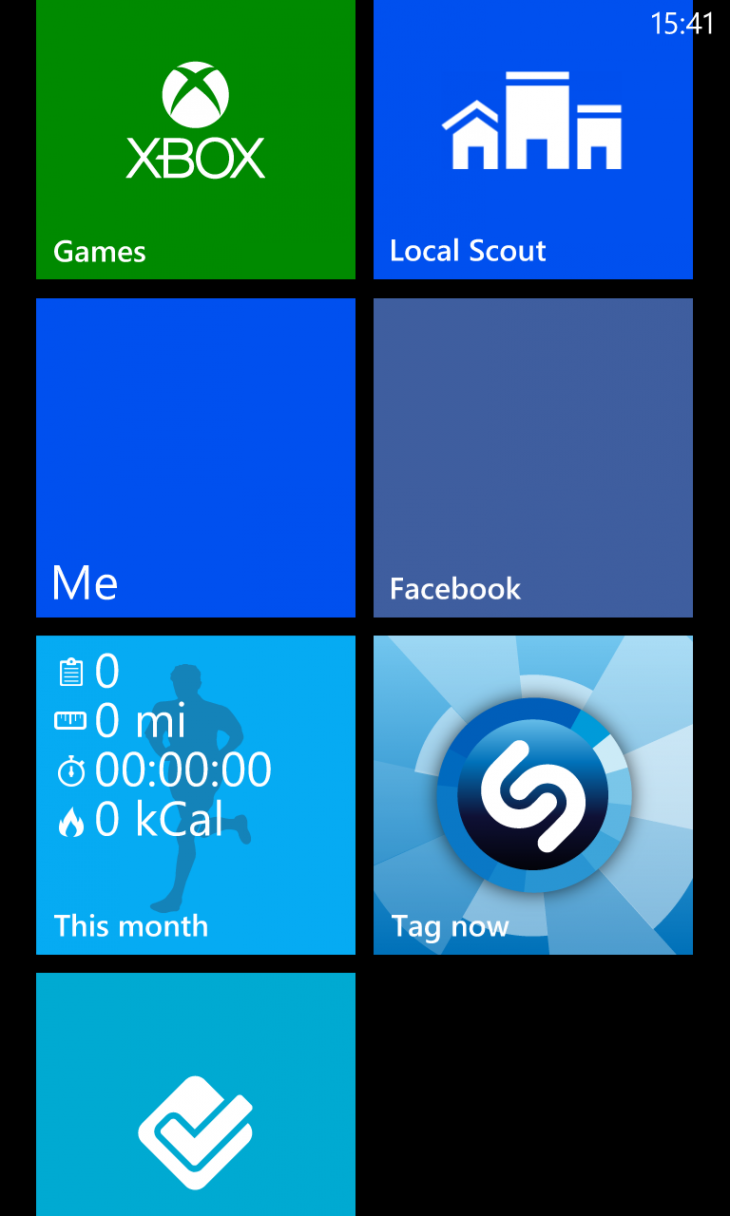Image resolution: width=730 pixels, height=1216 pixels.
Task: Open the Xbox Games hub tile
Action: (195, 140)
